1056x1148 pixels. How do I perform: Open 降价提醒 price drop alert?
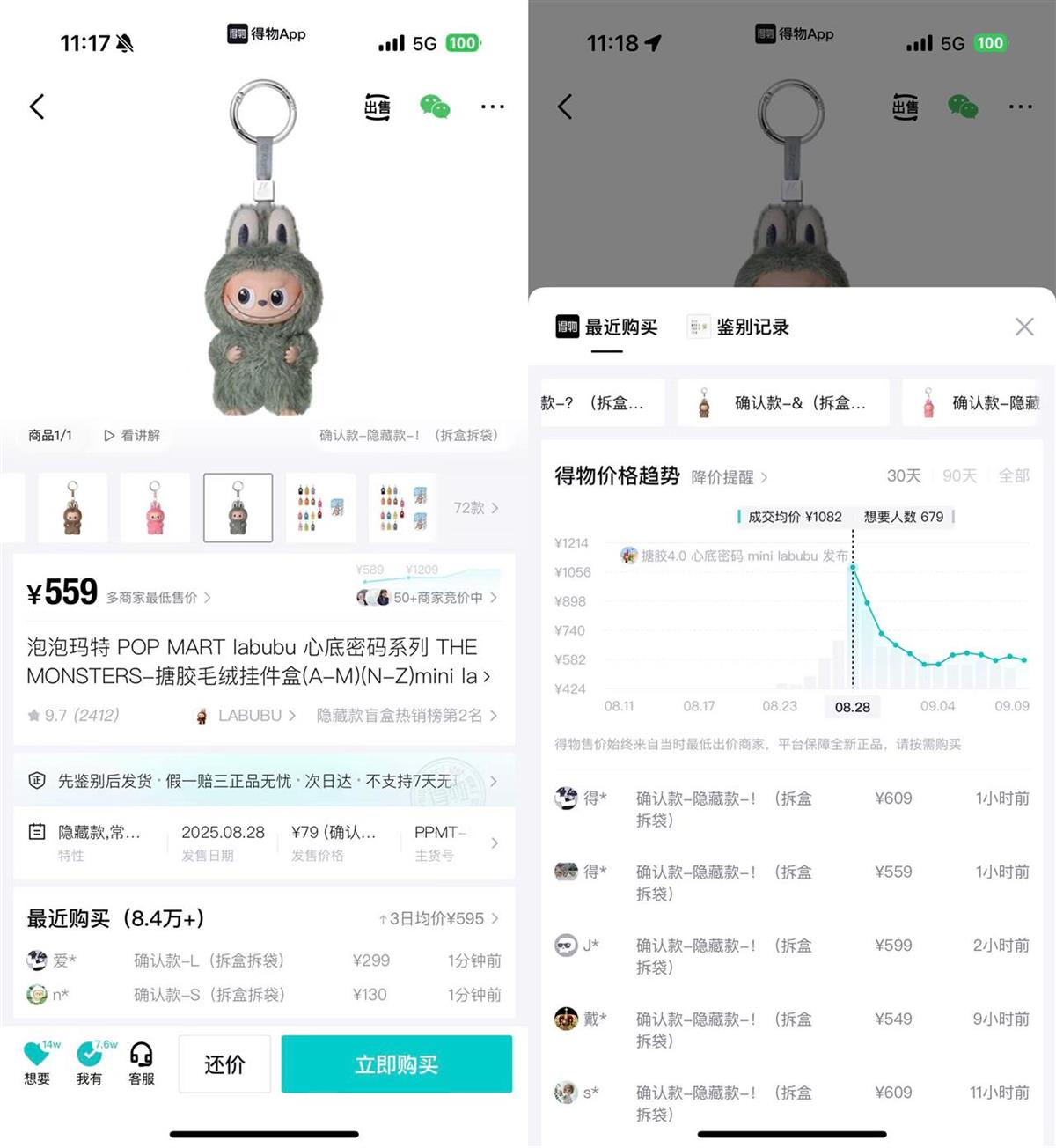coord(729,477)
